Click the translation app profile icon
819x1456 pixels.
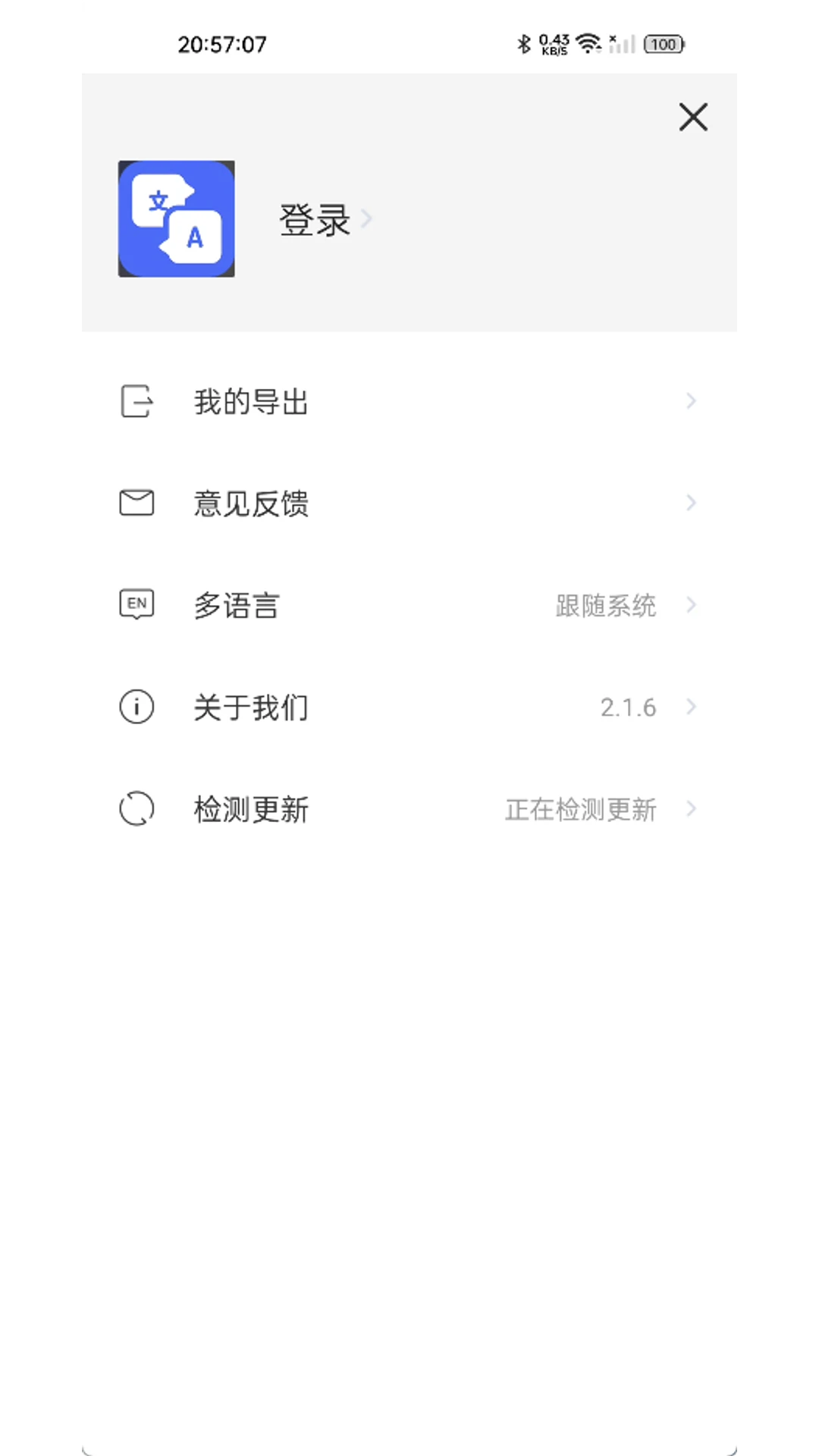[176, 218]
